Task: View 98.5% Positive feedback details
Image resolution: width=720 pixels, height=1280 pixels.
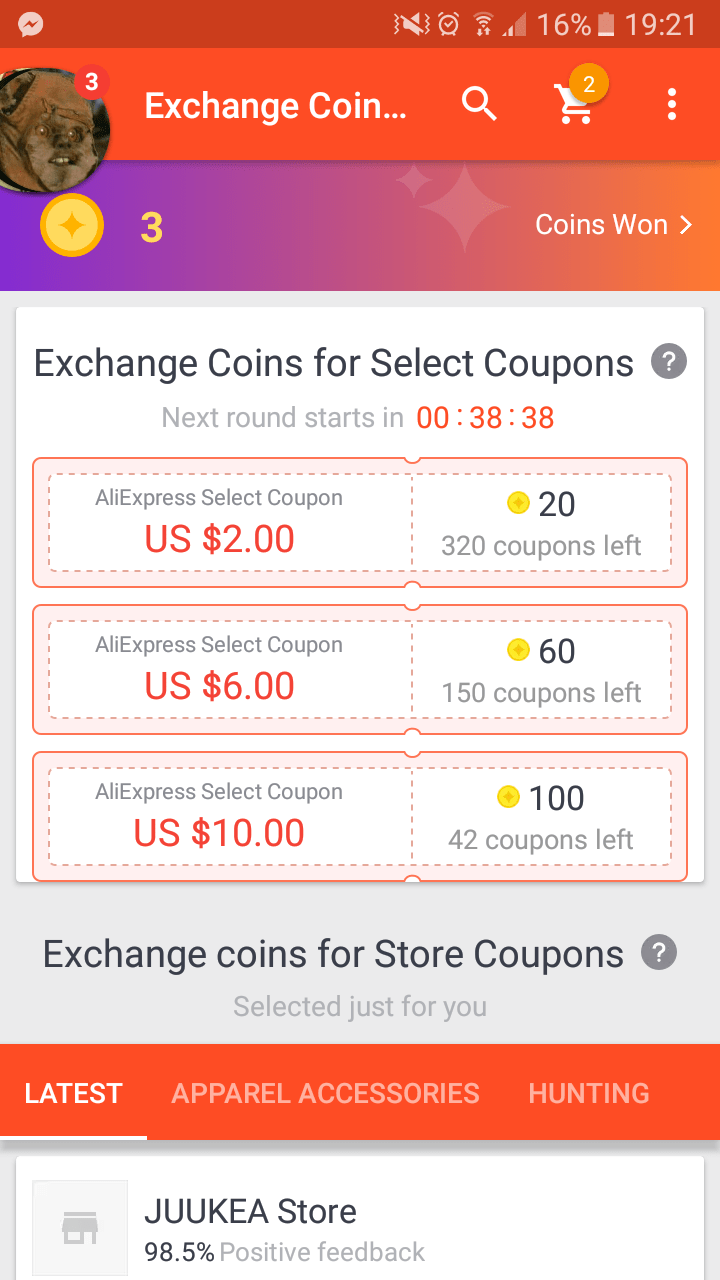Action: pos(285,1252)
